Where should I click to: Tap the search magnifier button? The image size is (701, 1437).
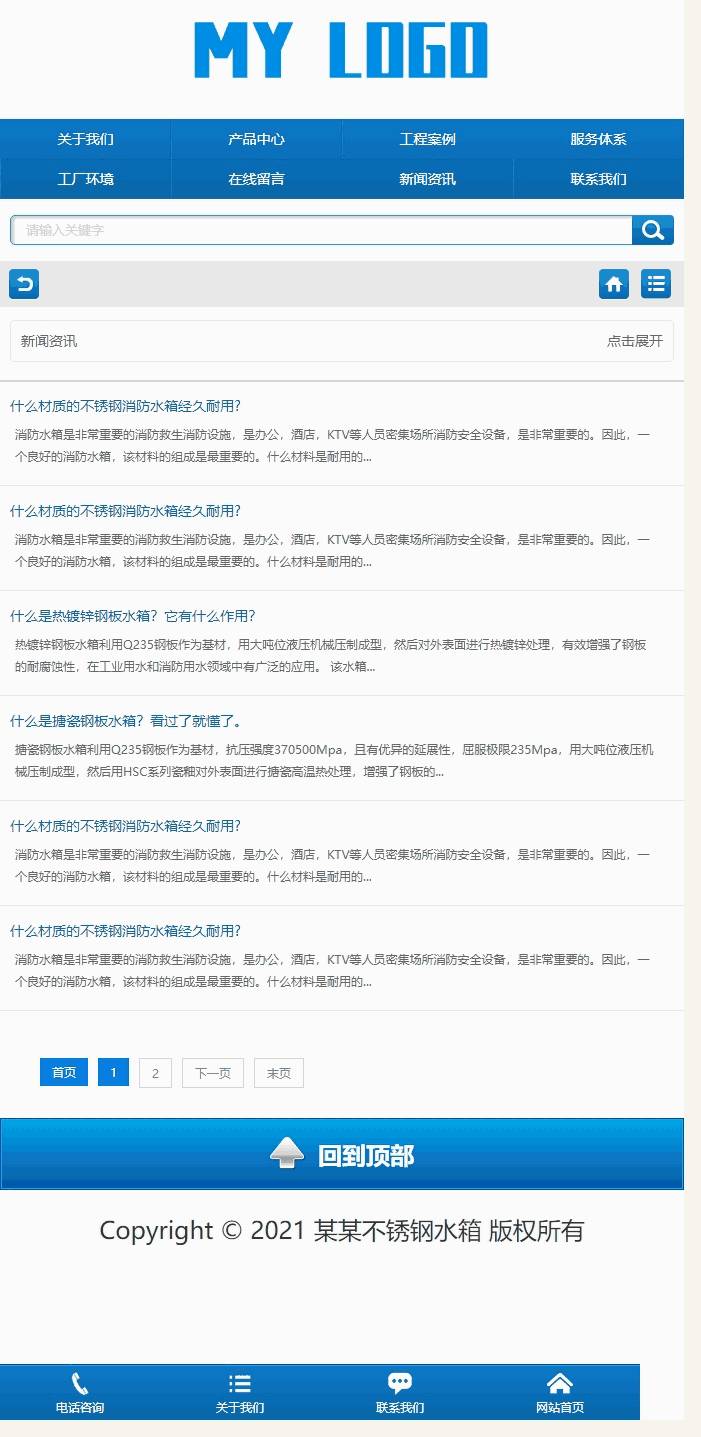pos(653,230)
